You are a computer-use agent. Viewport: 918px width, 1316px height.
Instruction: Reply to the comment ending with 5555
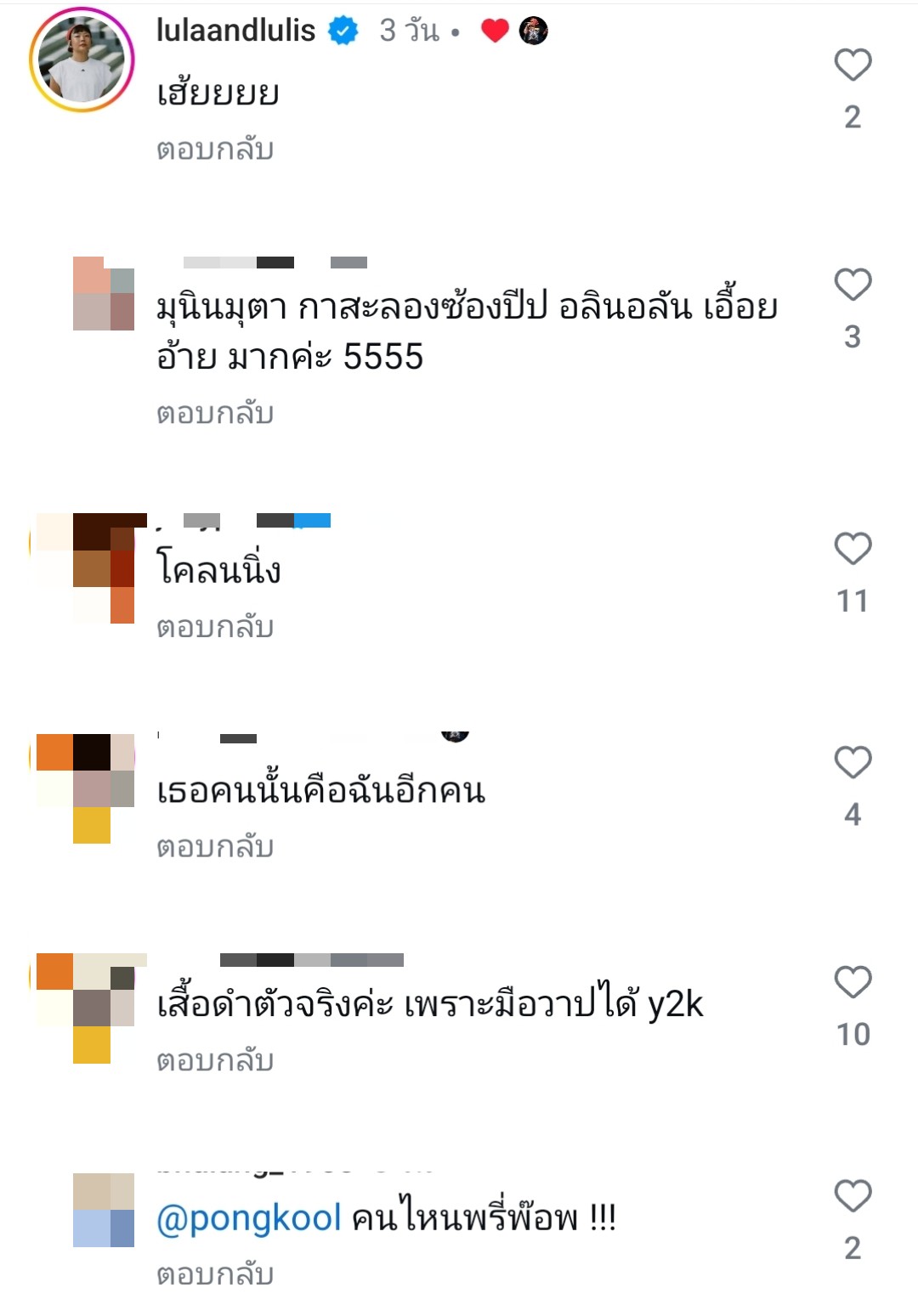[x=215, y=414]
